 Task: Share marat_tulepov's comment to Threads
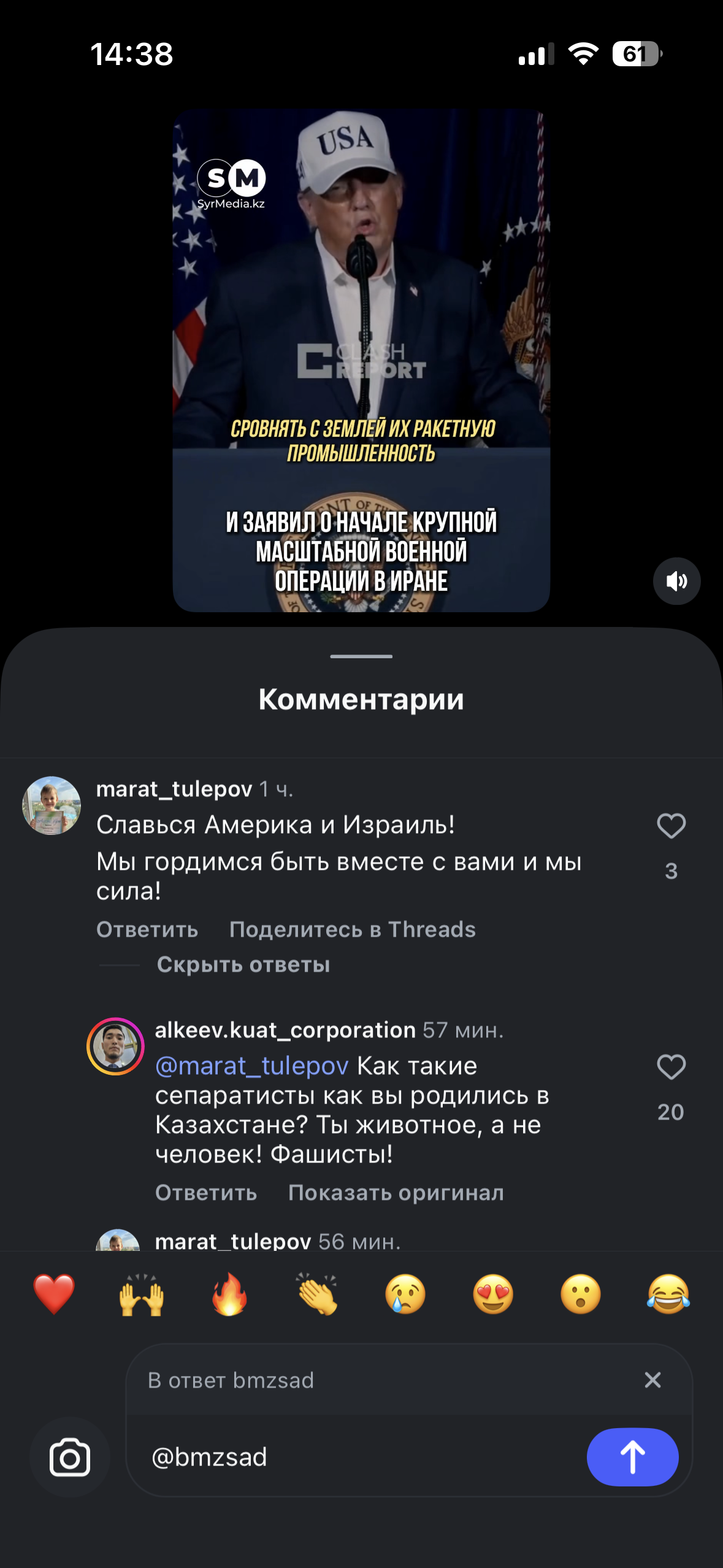[x=352, y=929]
